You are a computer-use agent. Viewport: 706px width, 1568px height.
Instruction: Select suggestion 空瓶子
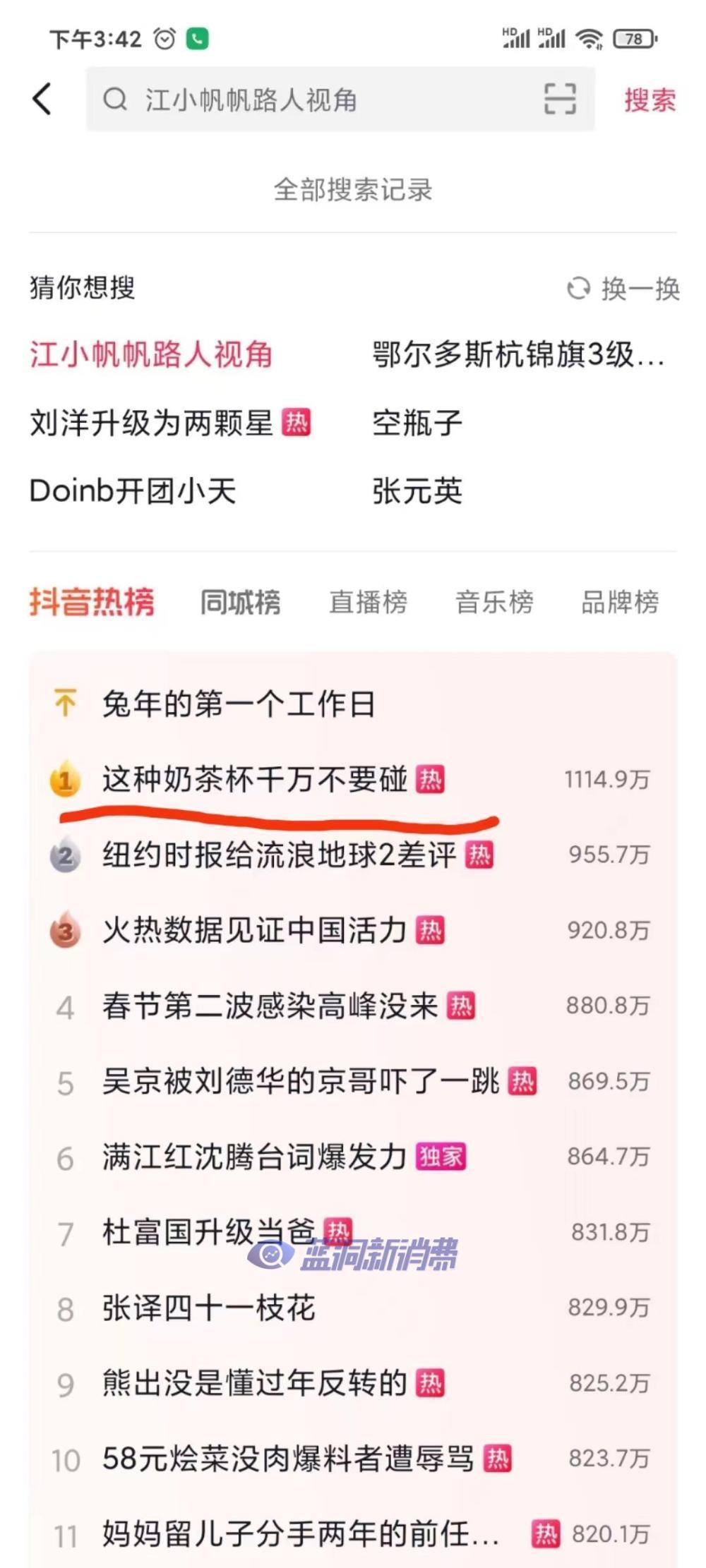pyautogui.click(x=417, y=423)
